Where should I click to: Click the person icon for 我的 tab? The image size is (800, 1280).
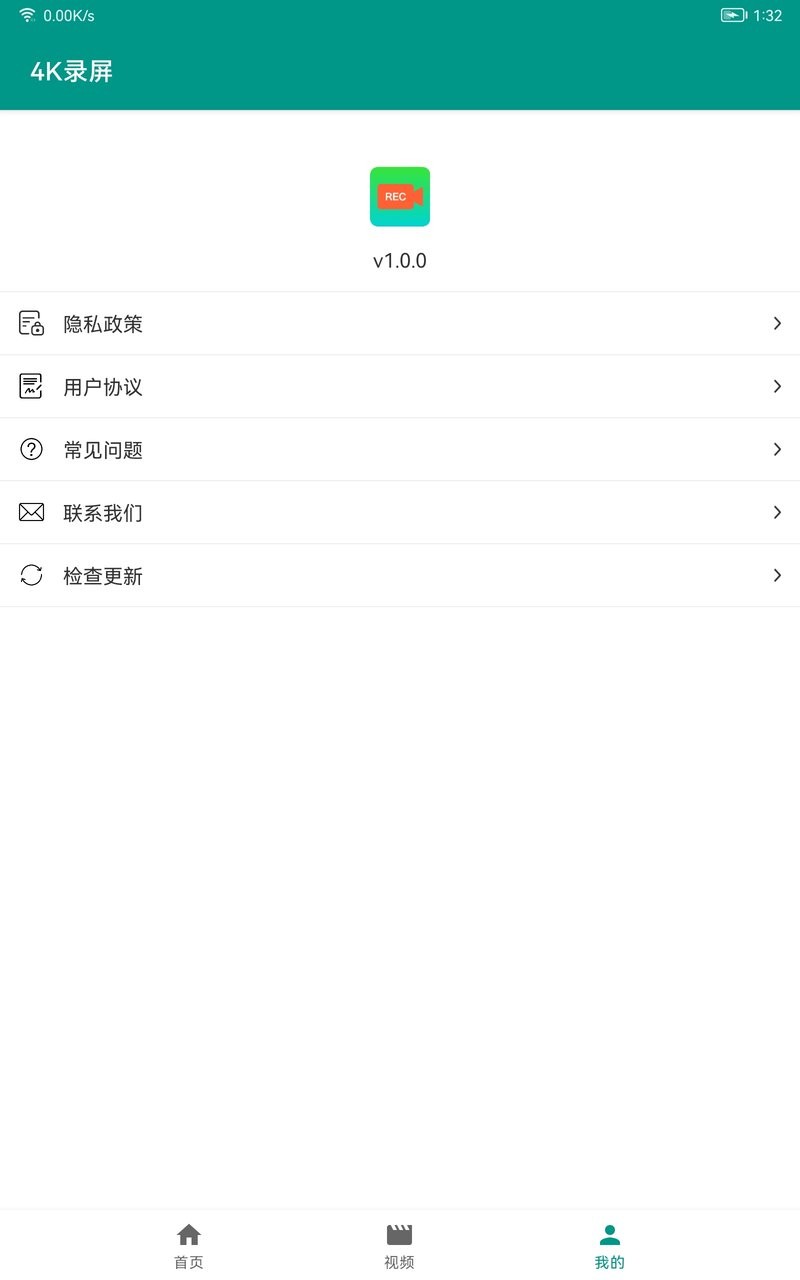(x=609, y=1234)
